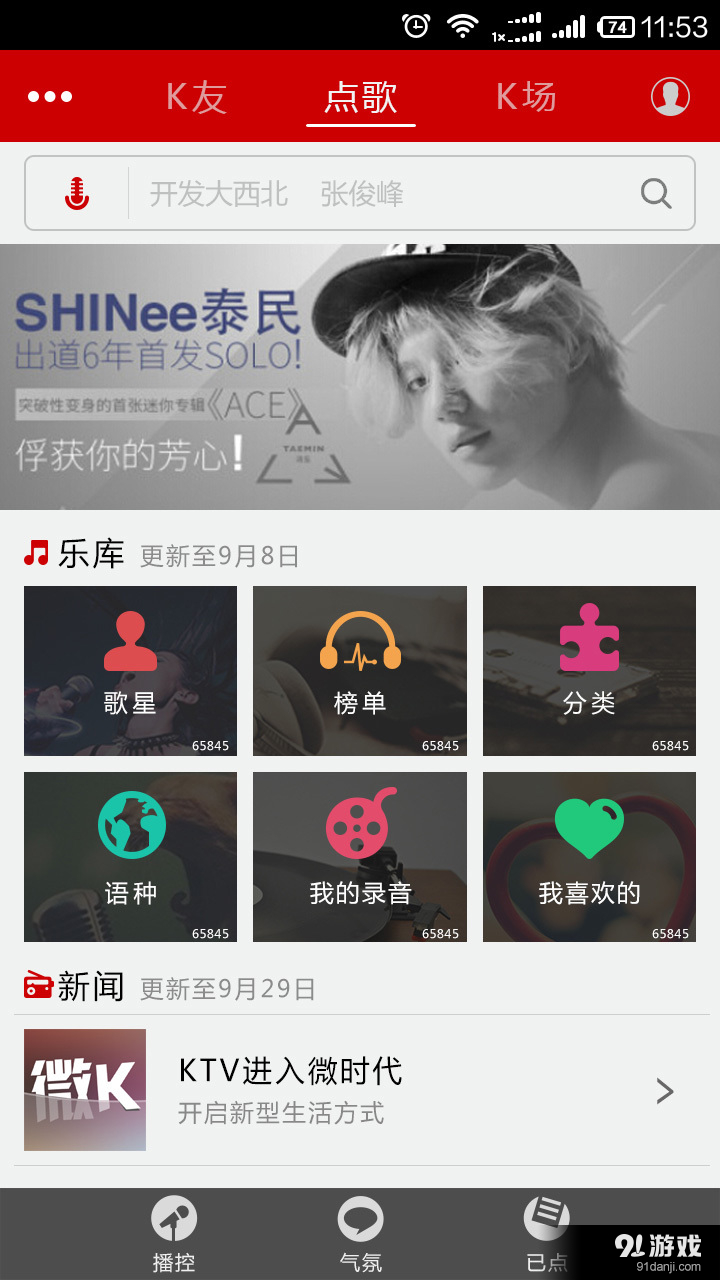The height and width of the screenshot is (1280, 720).
Task: Go to the K场 tab
Action: (x=525, y=97)
